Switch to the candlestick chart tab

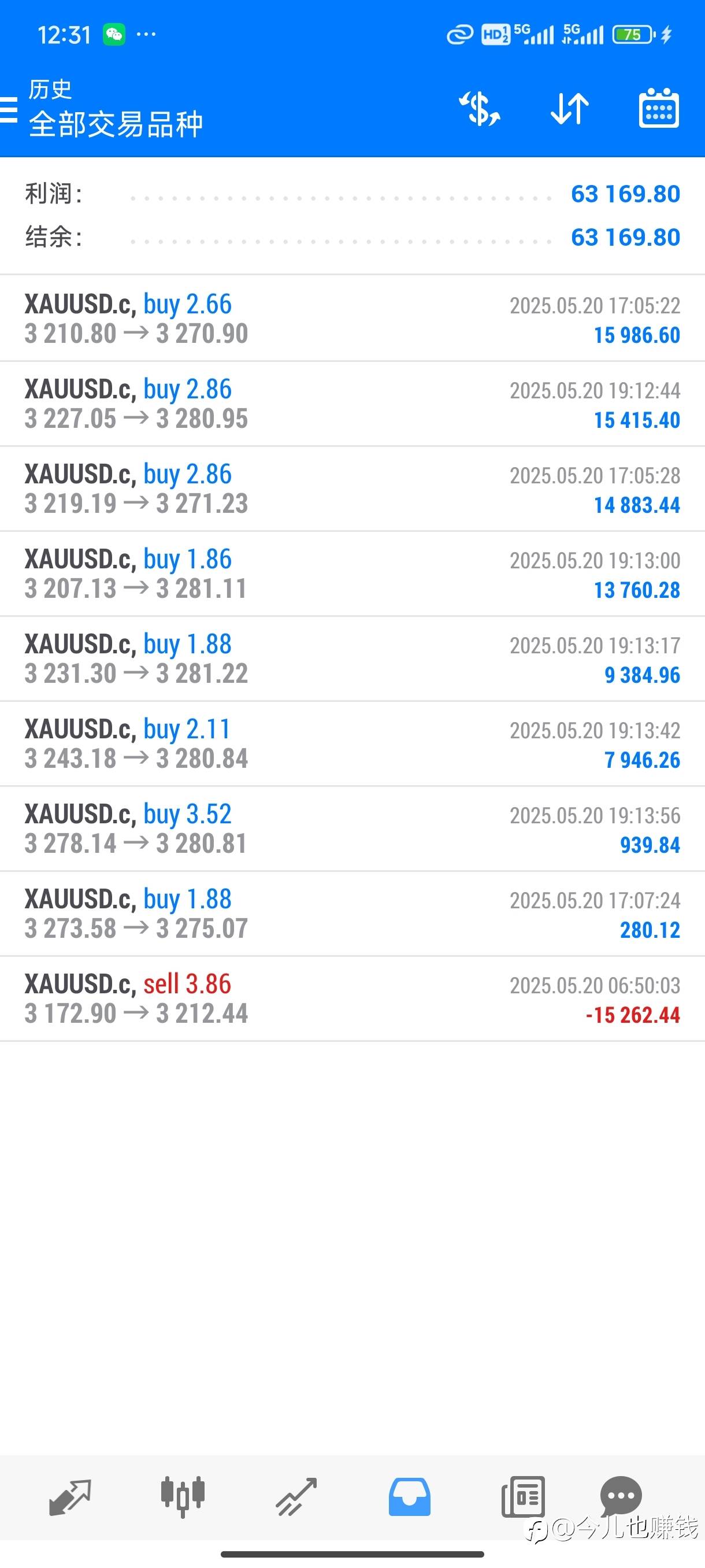tap(183, 1496)
